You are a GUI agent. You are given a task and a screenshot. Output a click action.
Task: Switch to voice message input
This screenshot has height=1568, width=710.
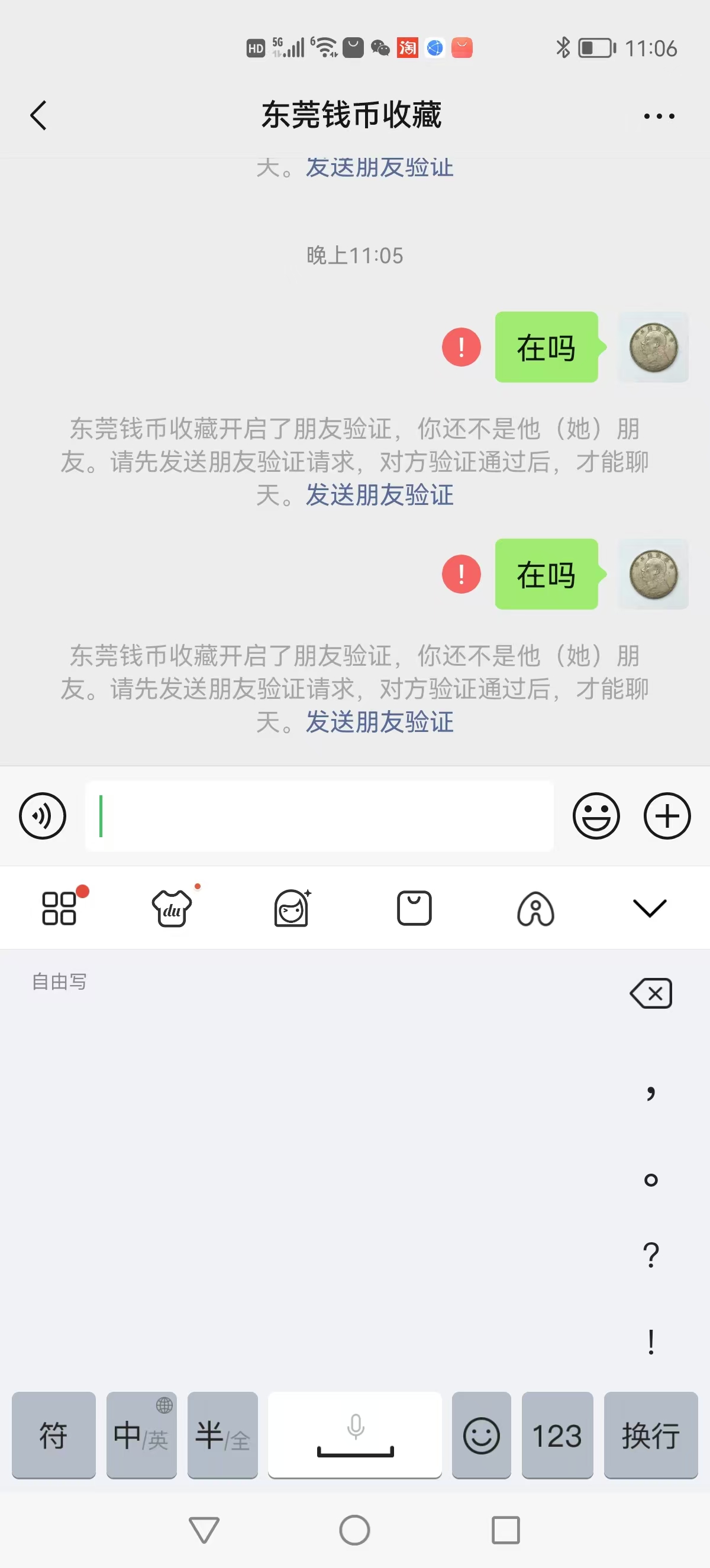43,816
